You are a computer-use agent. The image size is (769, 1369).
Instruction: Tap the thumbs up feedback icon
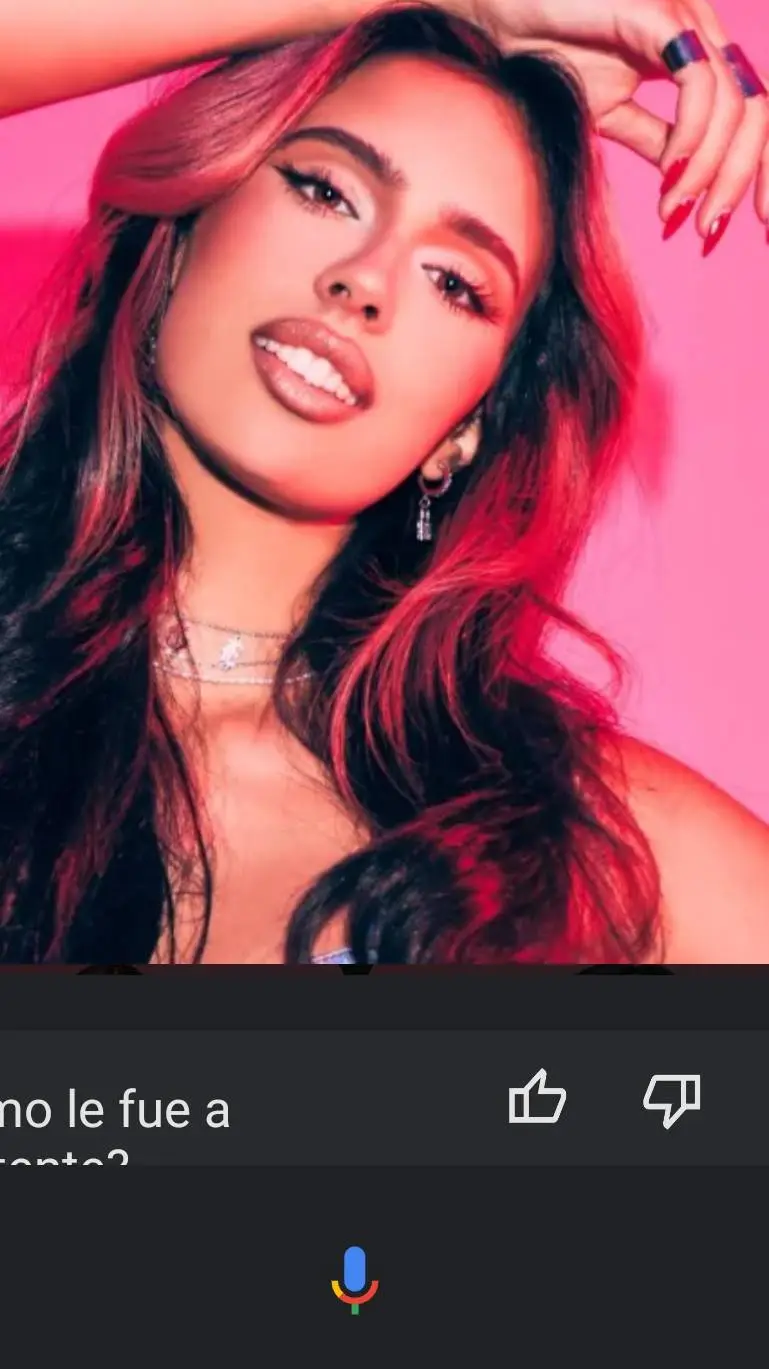537,1097
